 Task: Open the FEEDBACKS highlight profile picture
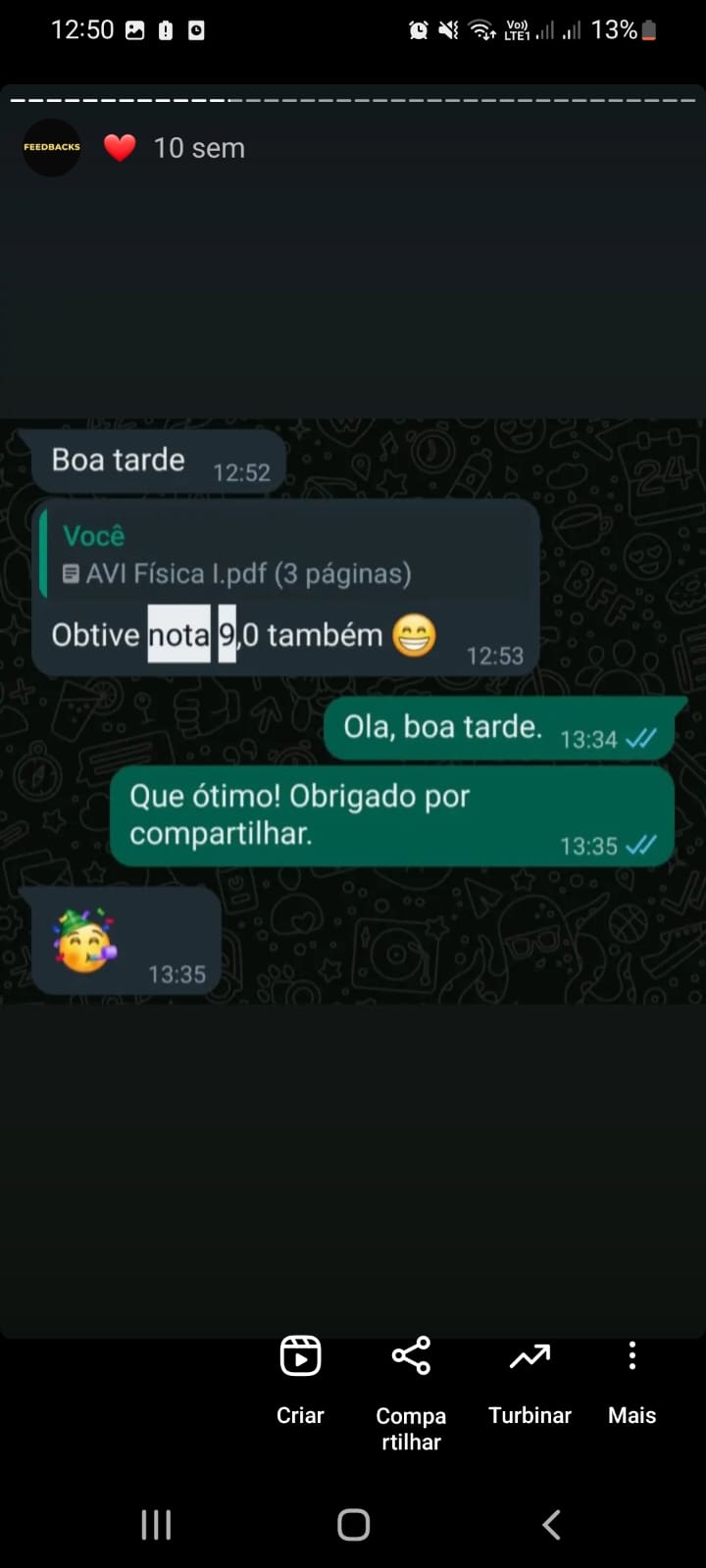[52, 147]
